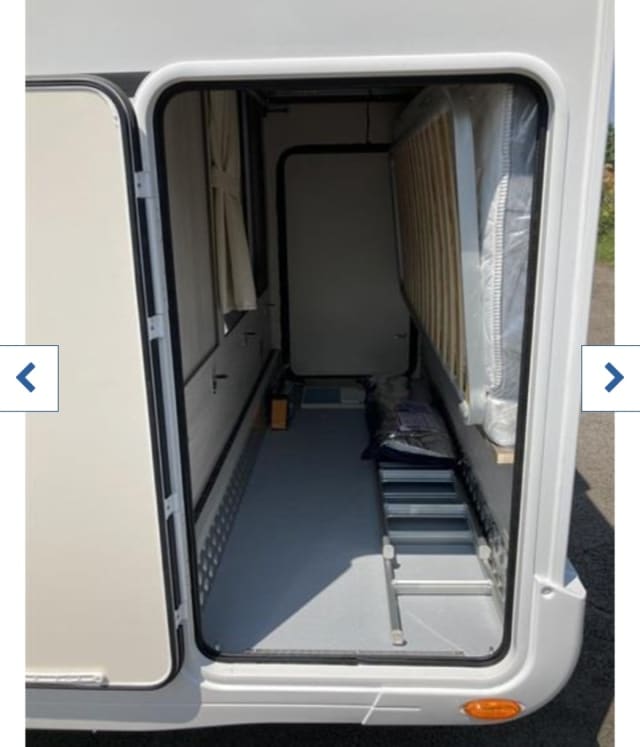
Task: Advance to the next photo in the gallery
Action: [x=612, y=378]
